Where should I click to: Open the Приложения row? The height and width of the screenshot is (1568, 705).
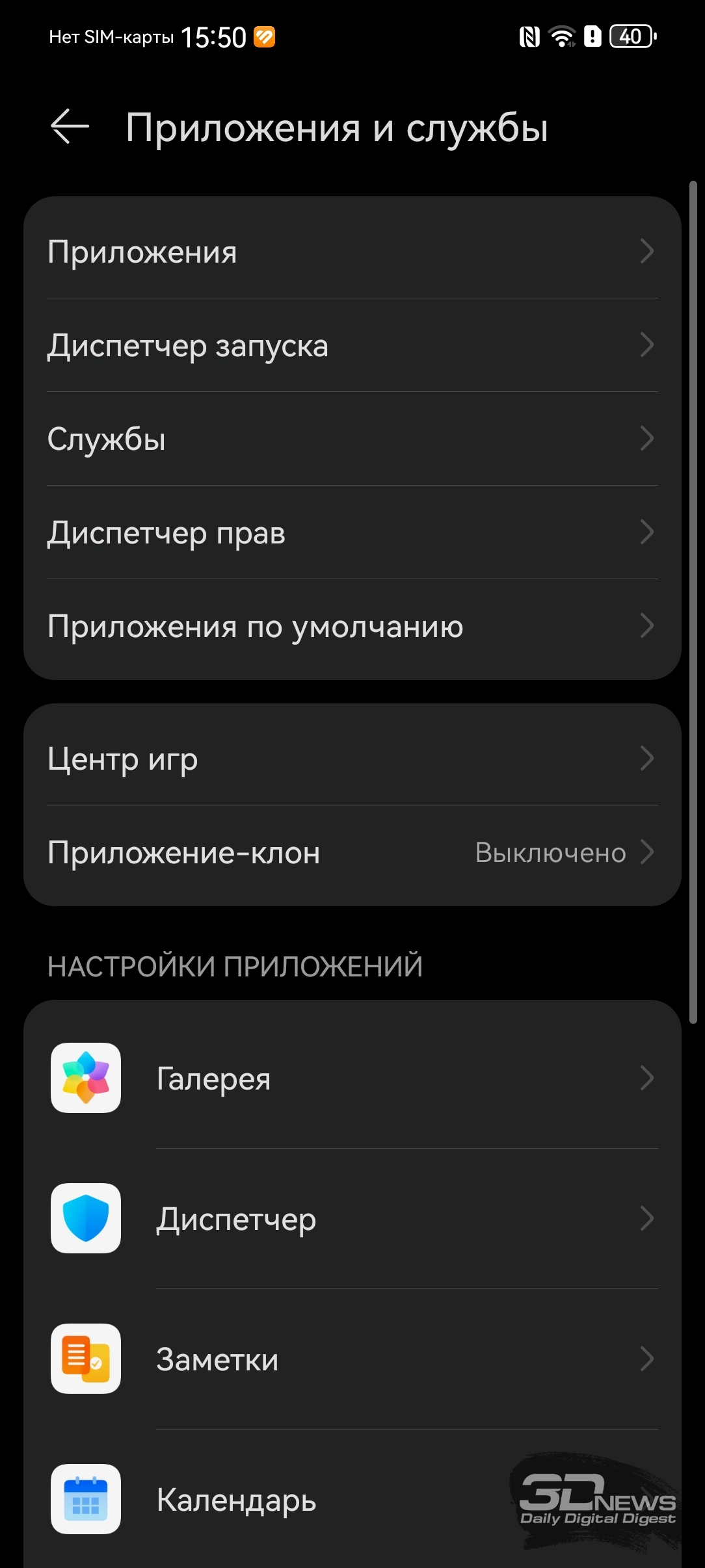pyautogui.click(x=352, y=252)
